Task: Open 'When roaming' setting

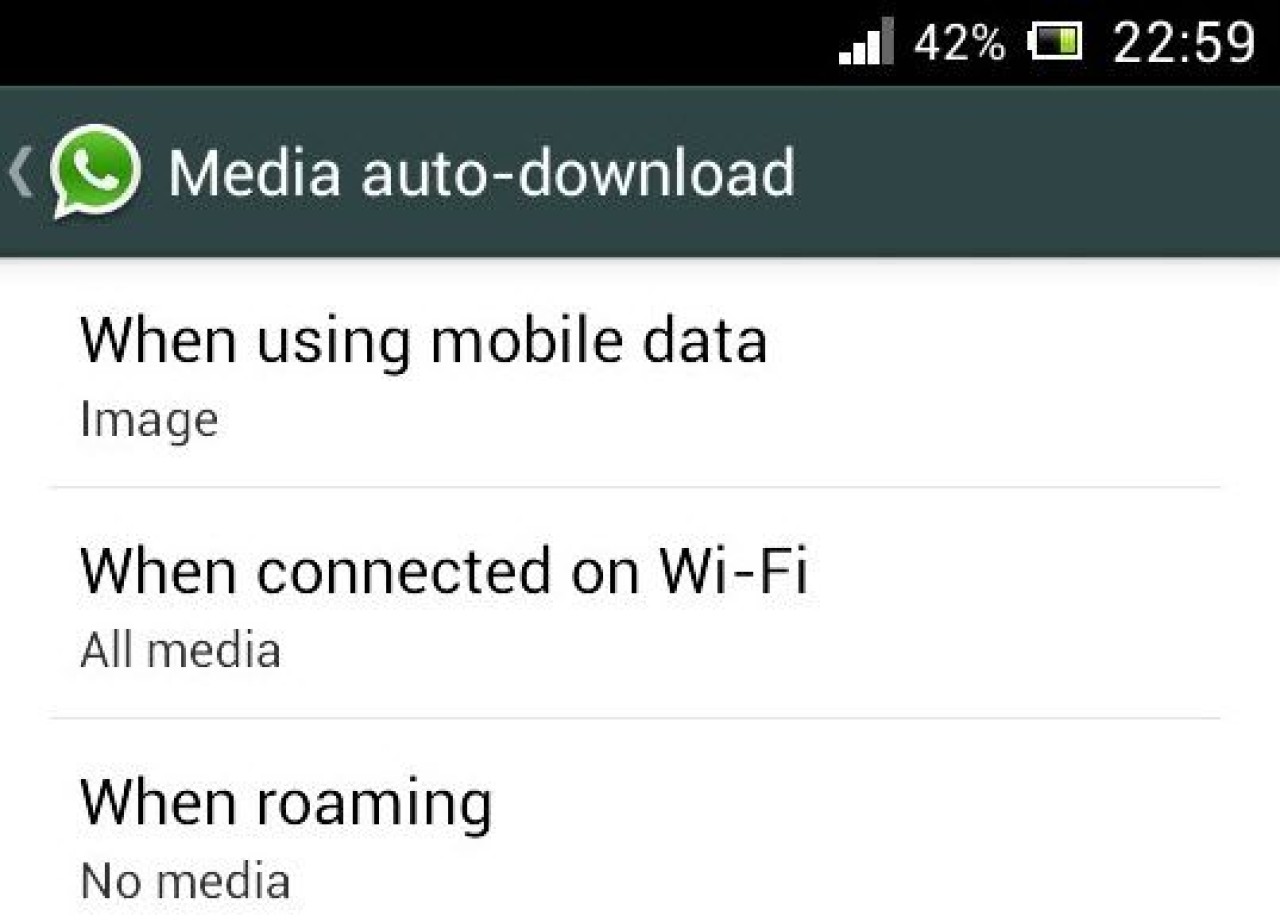Action: tap(286, 835)
